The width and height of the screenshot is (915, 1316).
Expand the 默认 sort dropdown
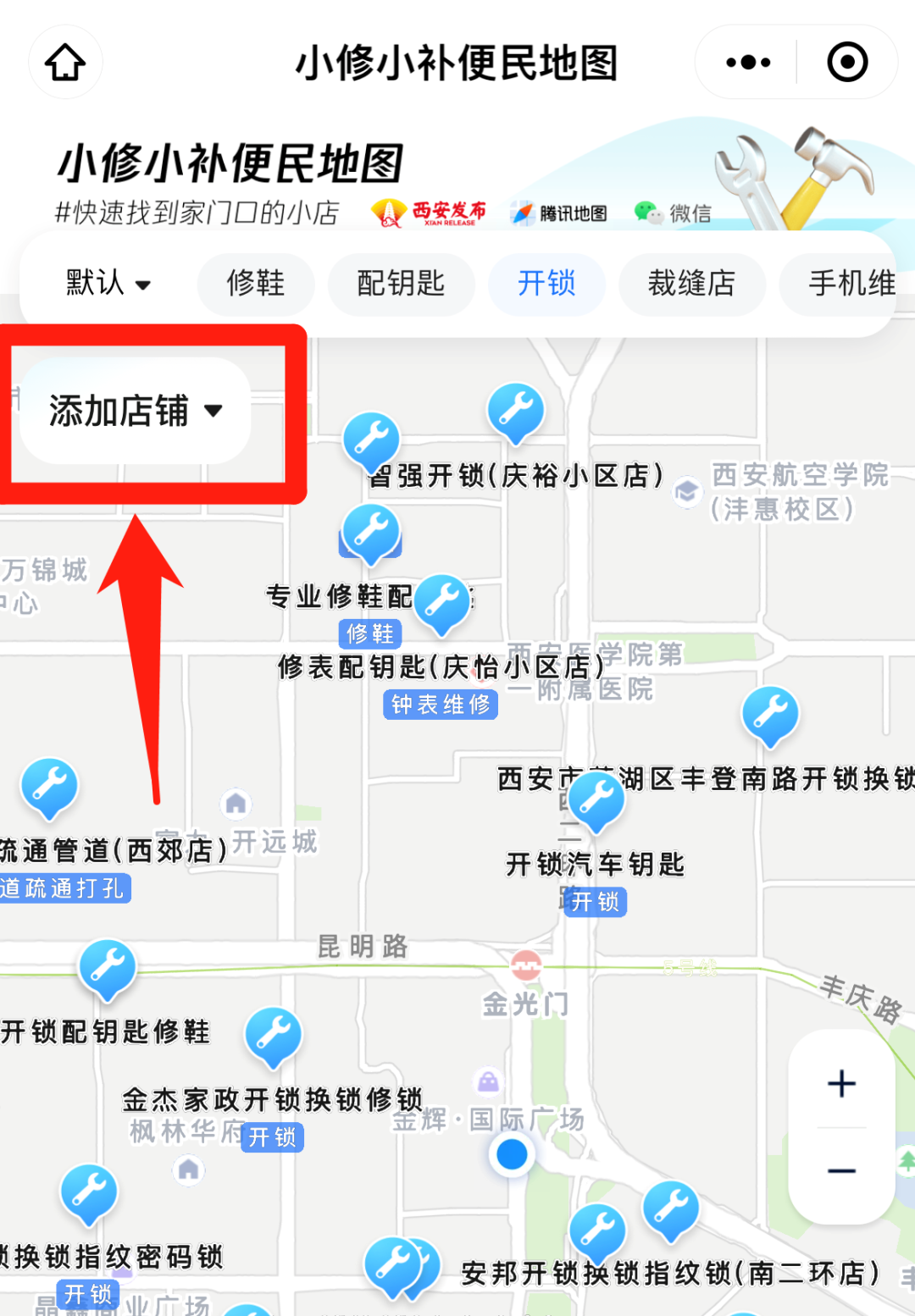108,283
